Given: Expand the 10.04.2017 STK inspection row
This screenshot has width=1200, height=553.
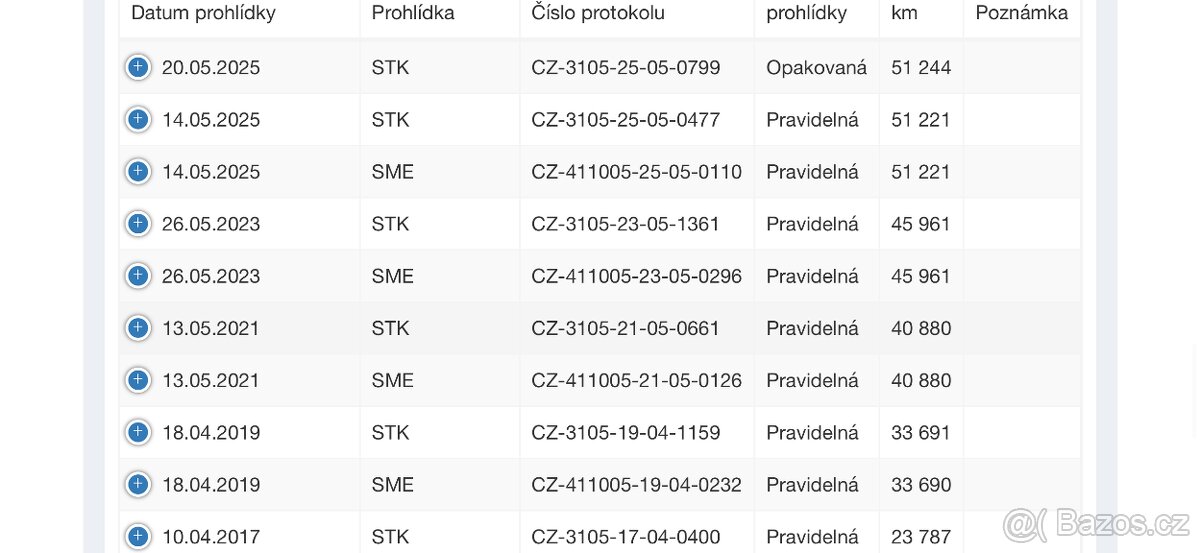Looking at the screenshot, I should 138,536.
